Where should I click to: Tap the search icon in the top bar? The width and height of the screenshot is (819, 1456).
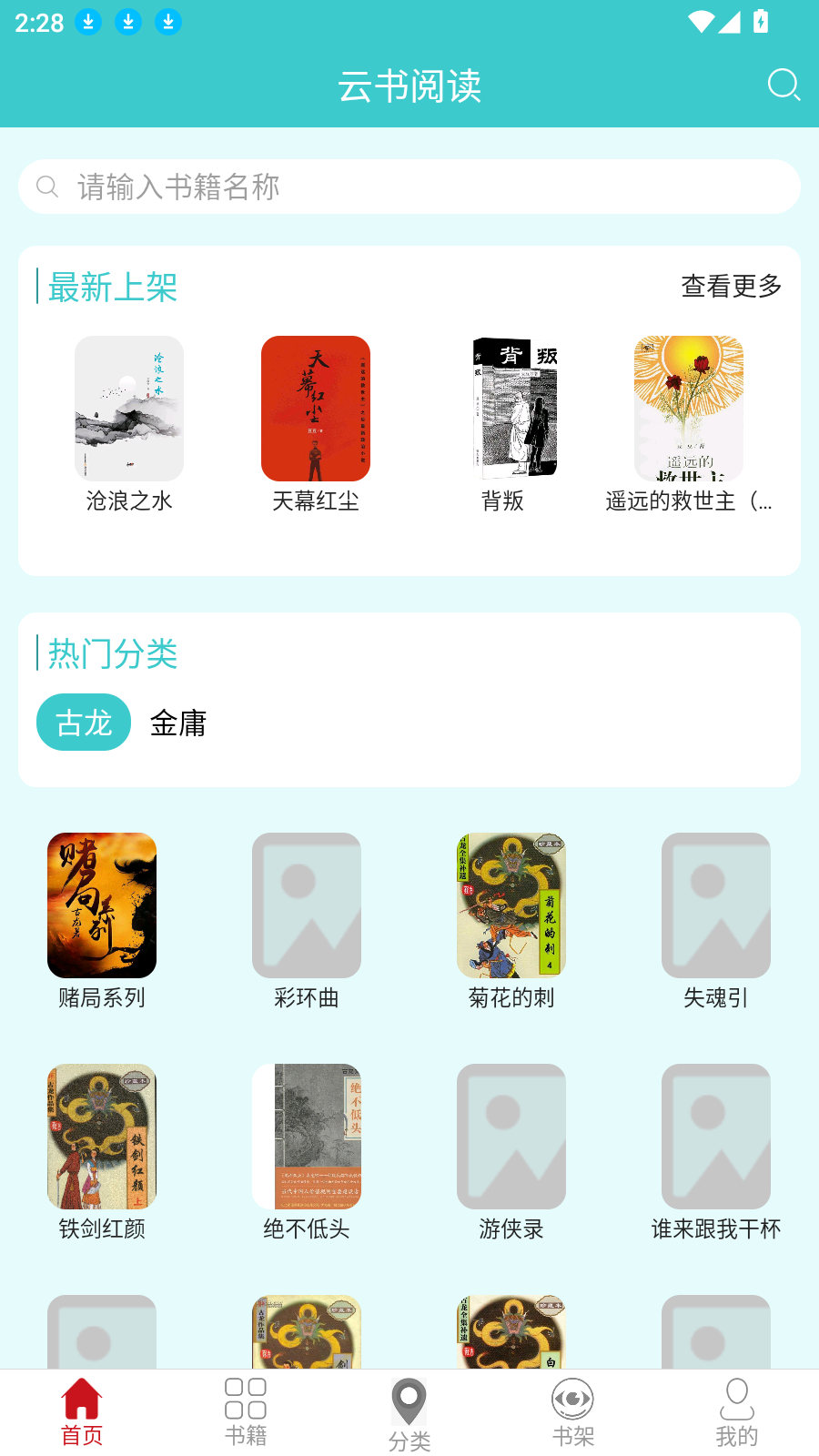pyautogui.click(x=784, y=86)
